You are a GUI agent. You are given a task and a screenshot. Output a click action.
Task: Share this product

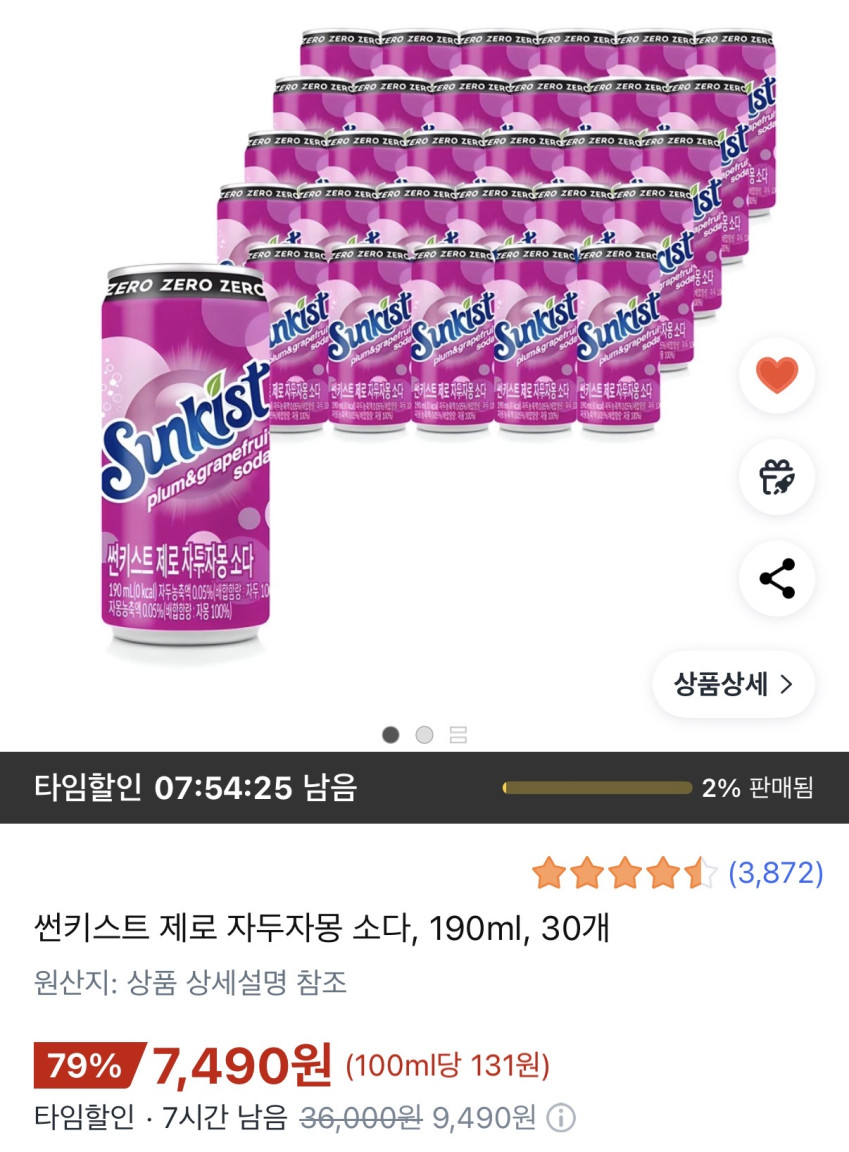(x=776, y=579)
